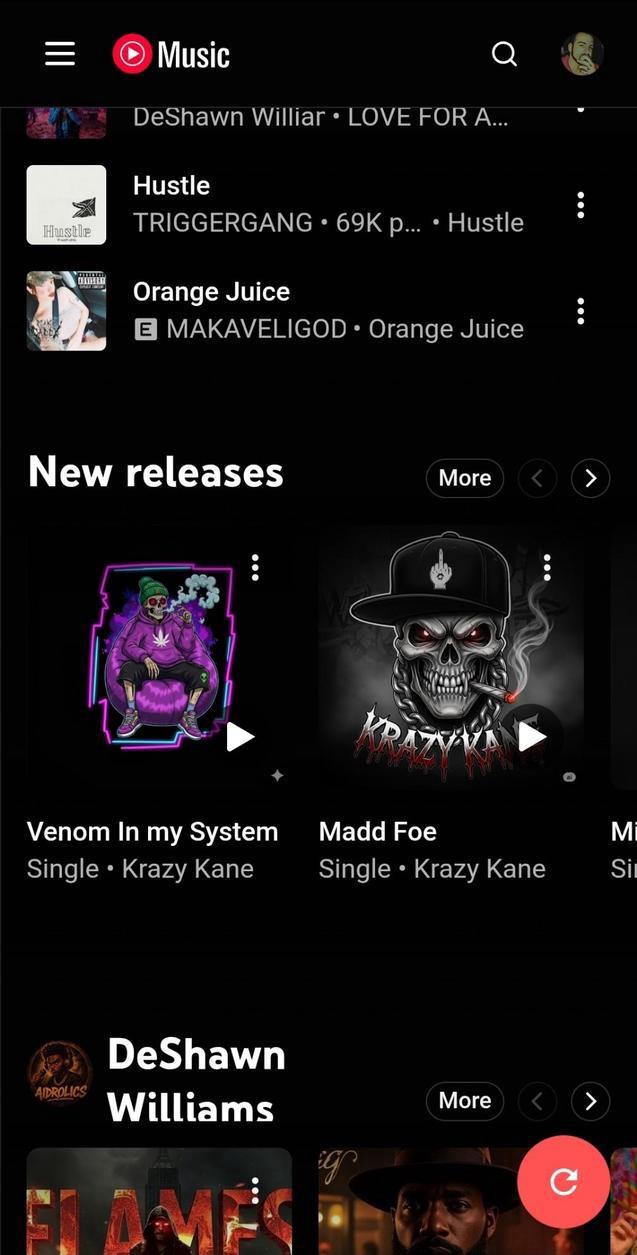Image resolution: width=637 pixels, height=1255 pixels.
Task: Play the Madd Foe single
Action: click(532, 737)
